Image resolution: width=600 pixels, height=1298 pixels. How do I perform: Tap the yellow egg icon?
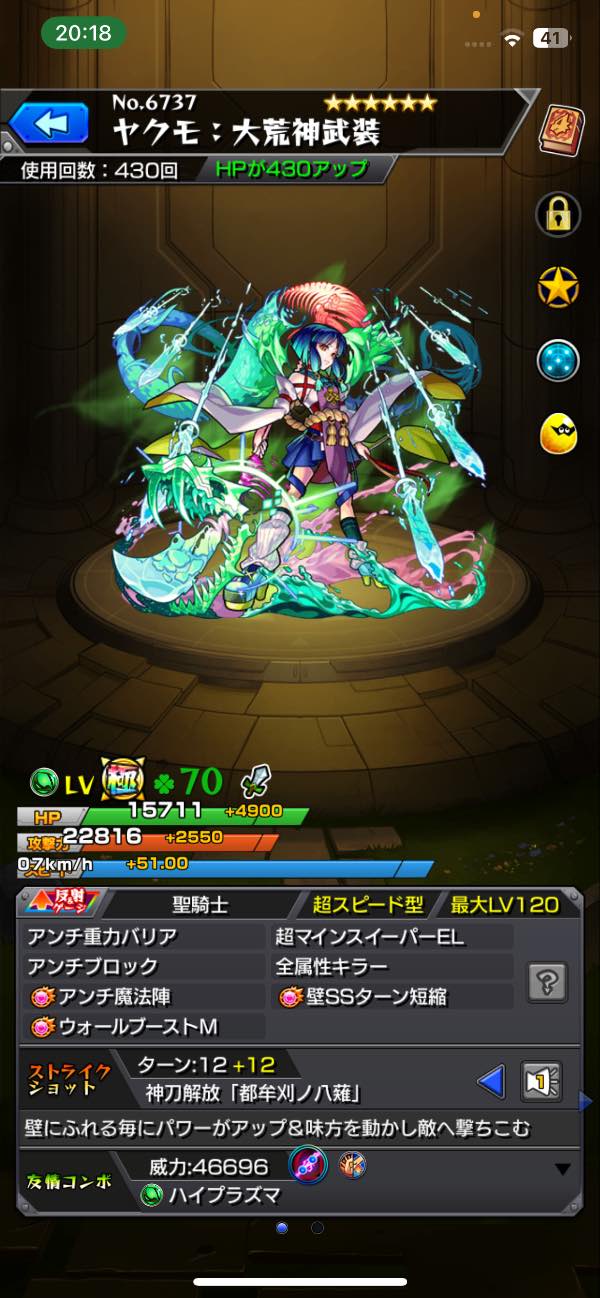[x=557, y=433]
